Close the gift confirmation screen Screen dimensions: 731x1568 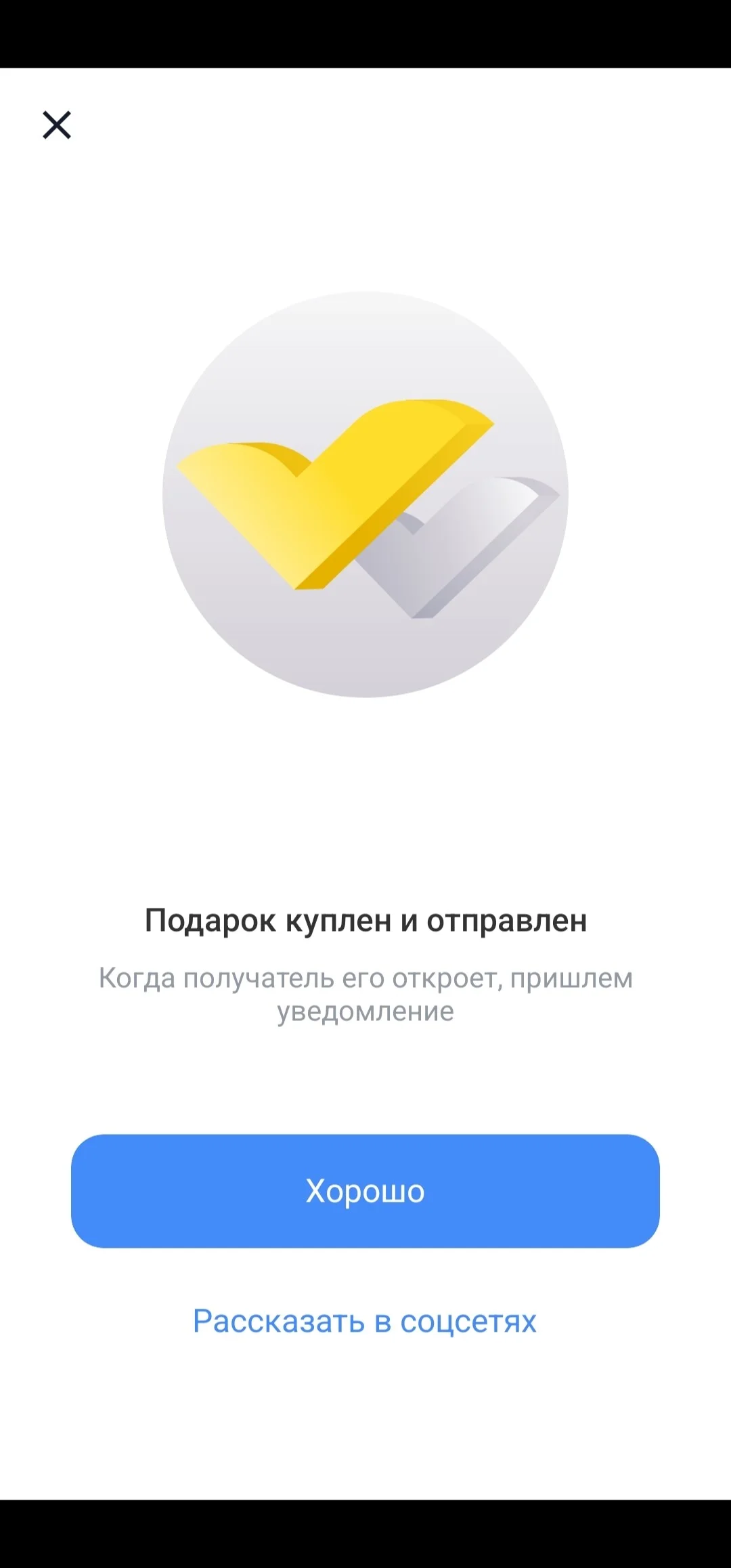(57, 125)
